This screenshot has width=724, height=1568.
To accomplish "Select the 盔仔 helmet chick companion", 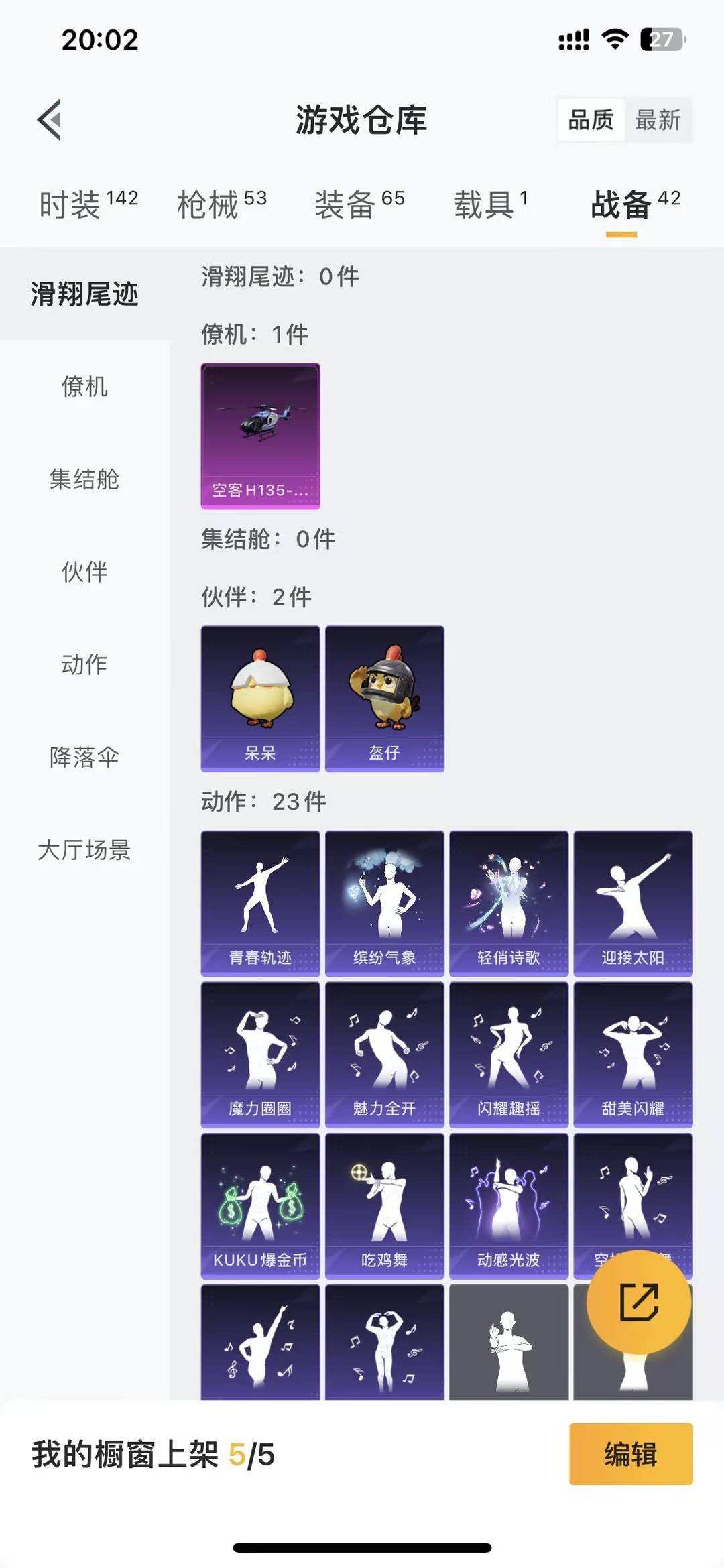I will click(384, 697).
